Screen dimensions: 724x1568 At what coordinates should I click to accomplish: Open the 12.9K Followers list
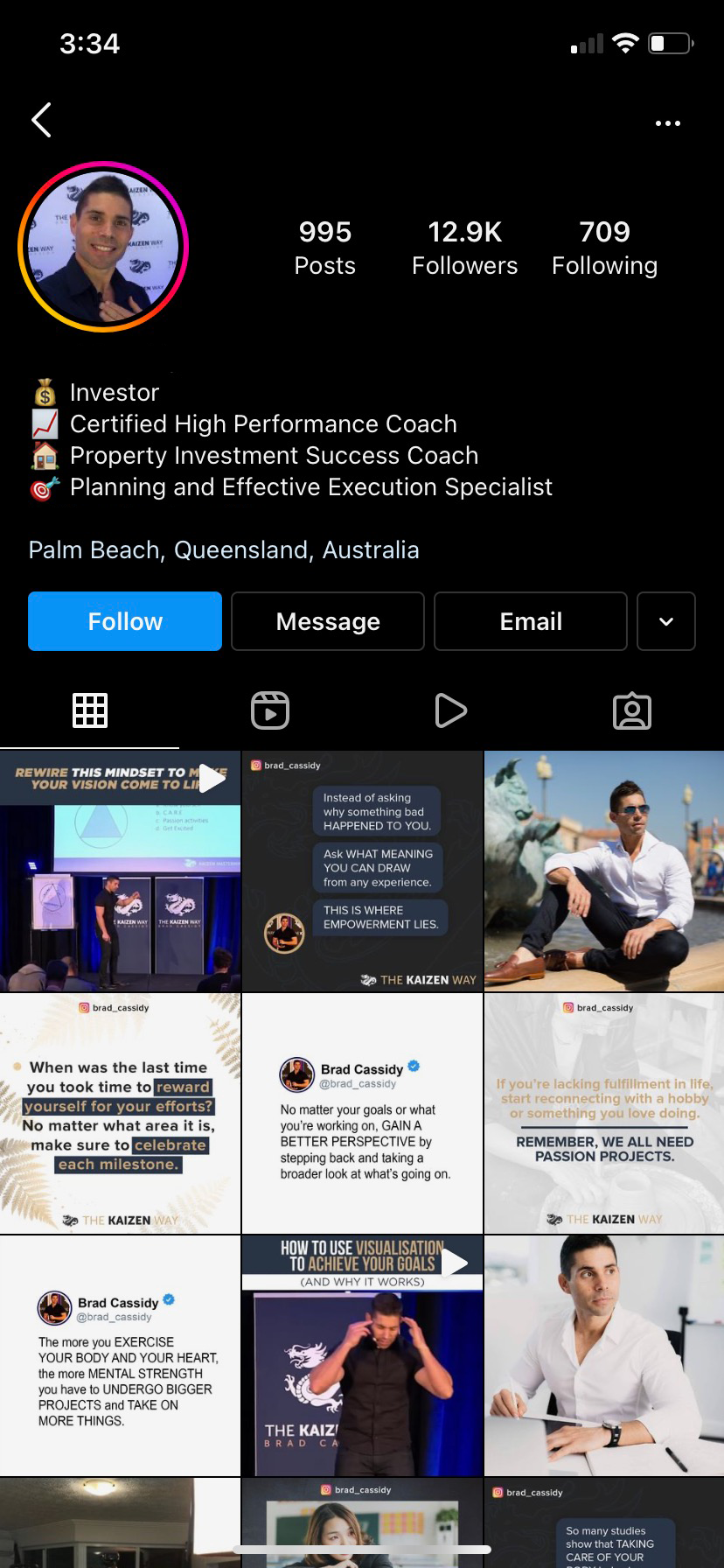pyautogui.click(x=464, y=248)
